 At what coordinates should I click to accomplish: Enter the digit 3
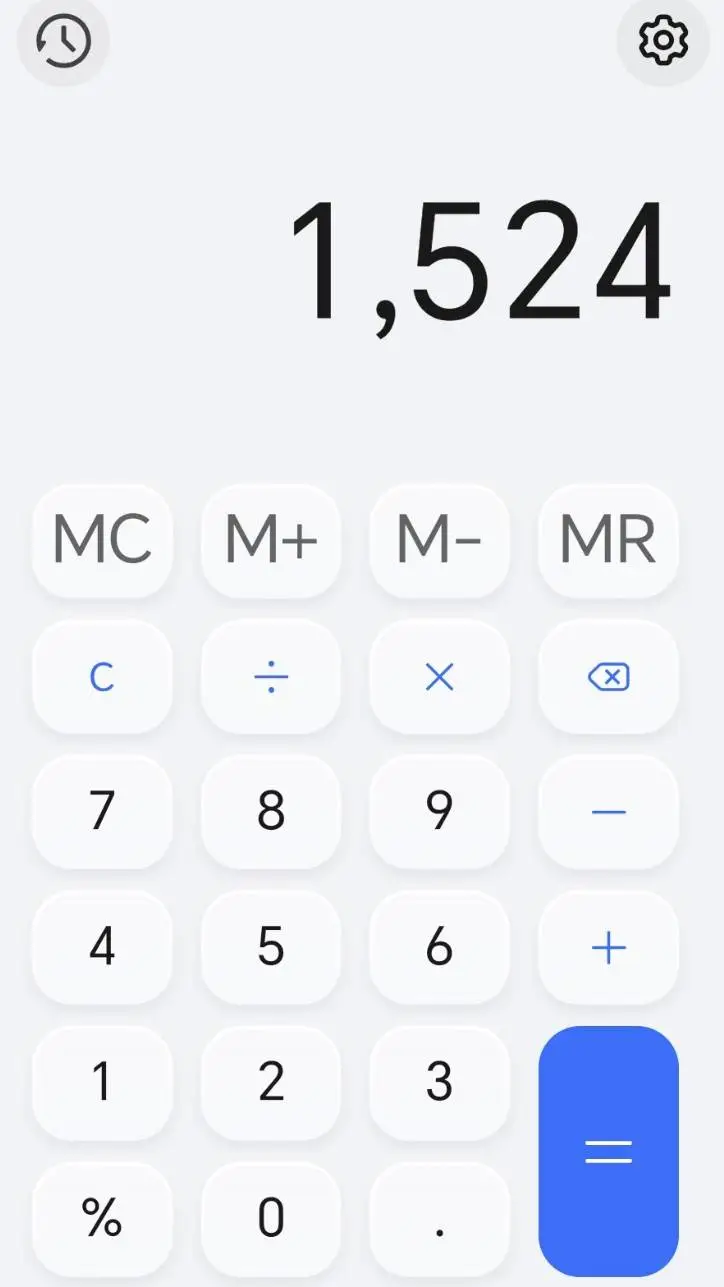tap(439, 1082)
